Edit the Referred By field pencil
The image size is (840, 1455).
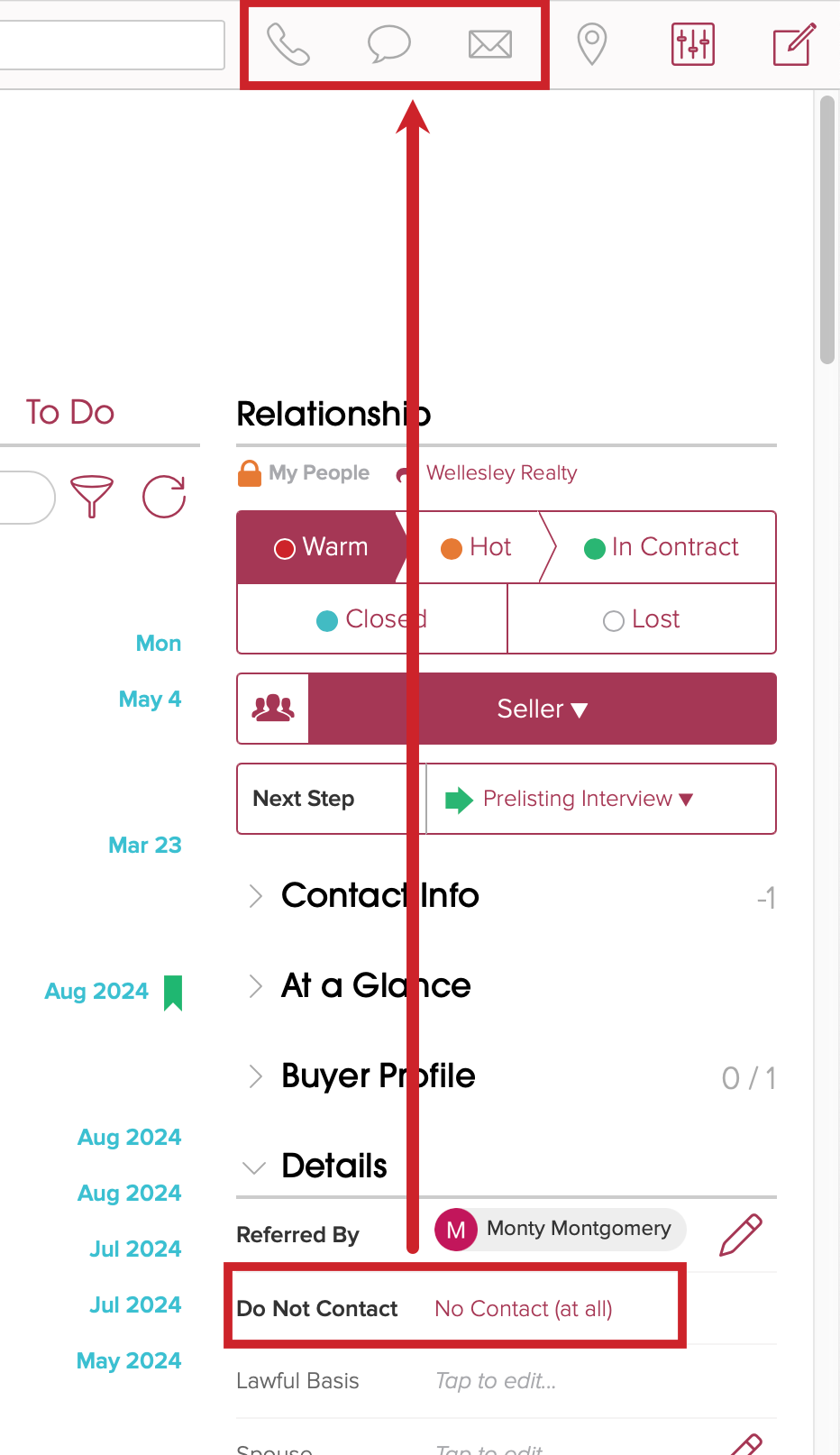(x=741, y=1234)
